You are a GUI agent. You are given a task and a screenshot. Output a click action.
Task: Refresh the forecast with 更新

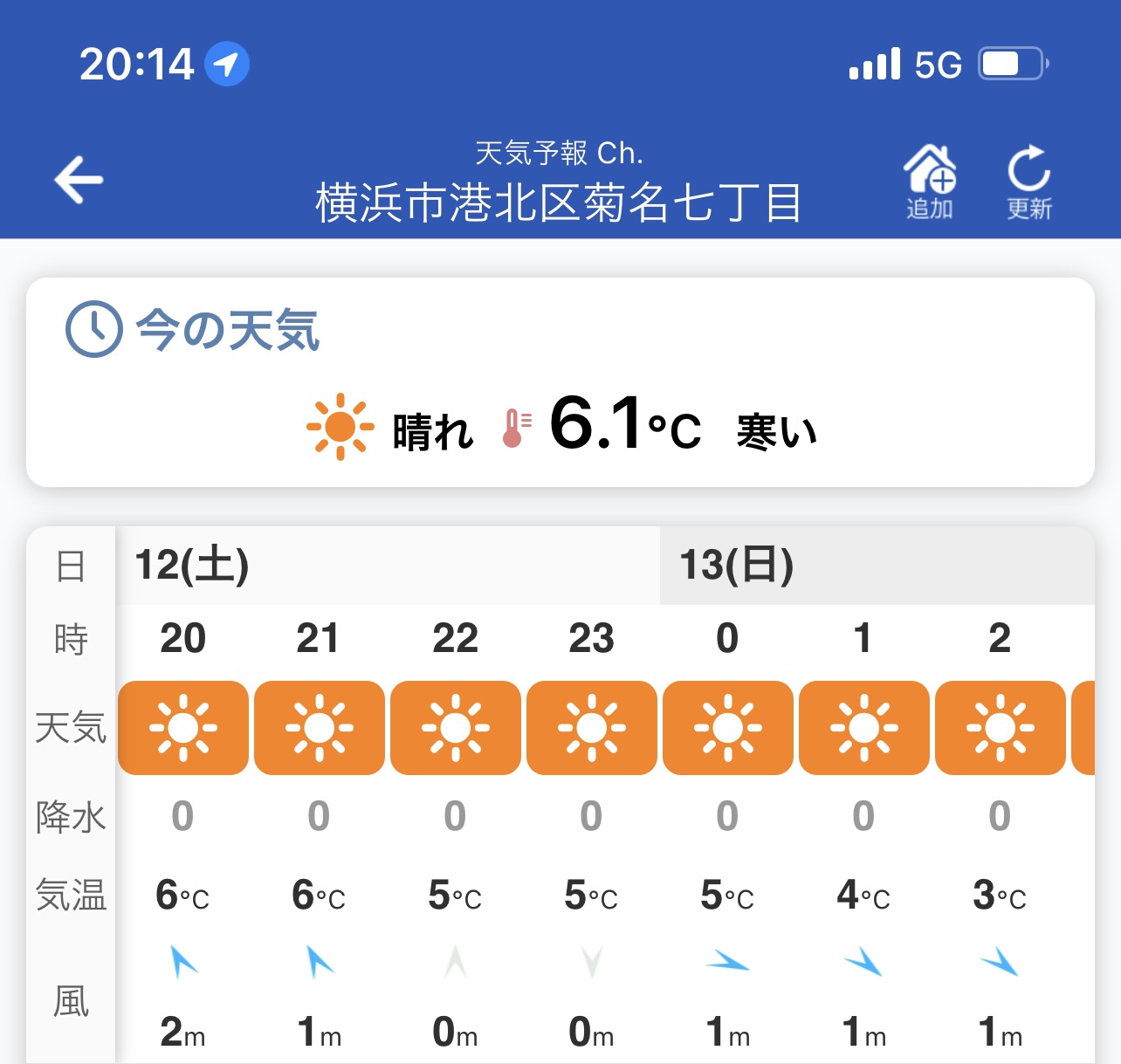click(x=1028, y=181)
